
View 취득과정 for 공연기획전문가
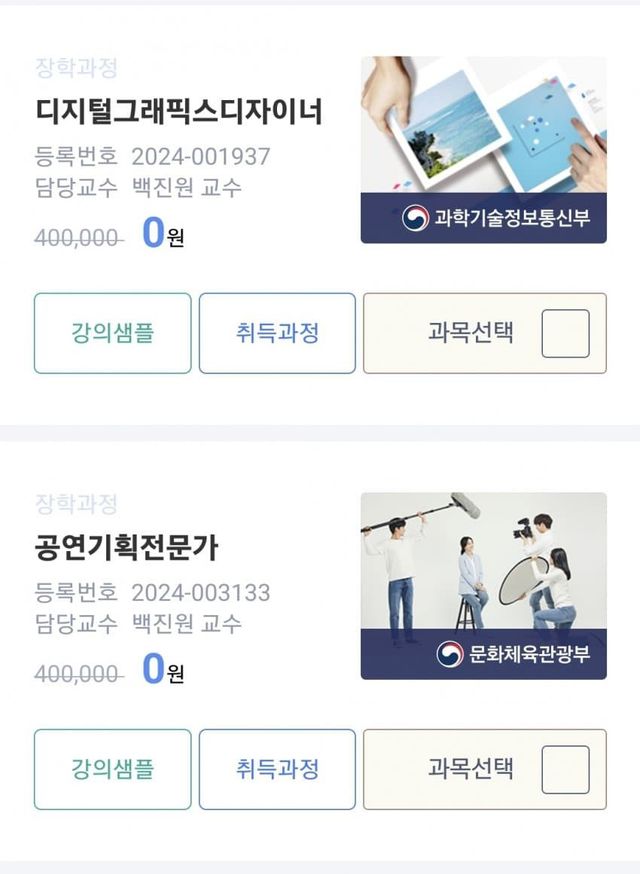click(277, 769)
